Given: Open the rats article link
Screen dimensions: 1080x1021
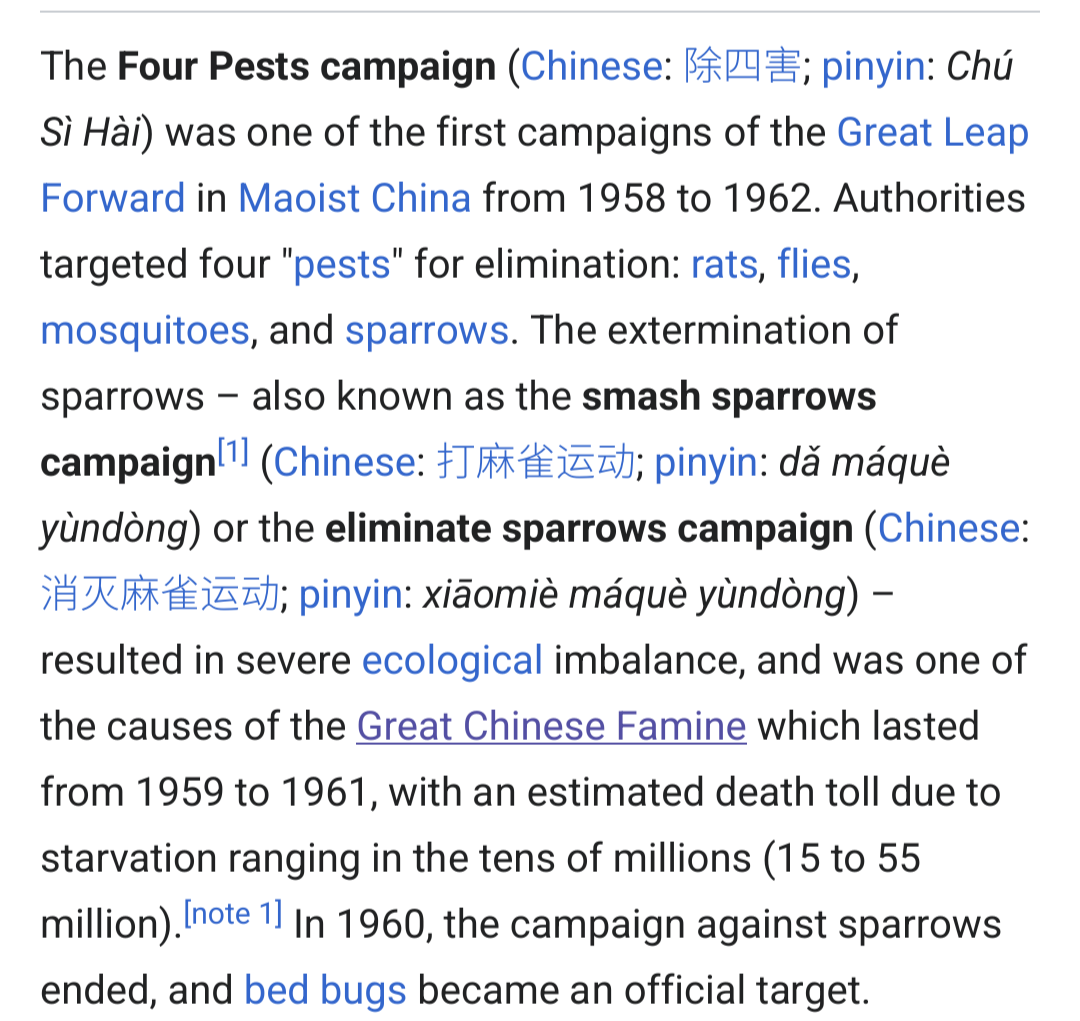Looking at the screenshot, I should (724, 265).
